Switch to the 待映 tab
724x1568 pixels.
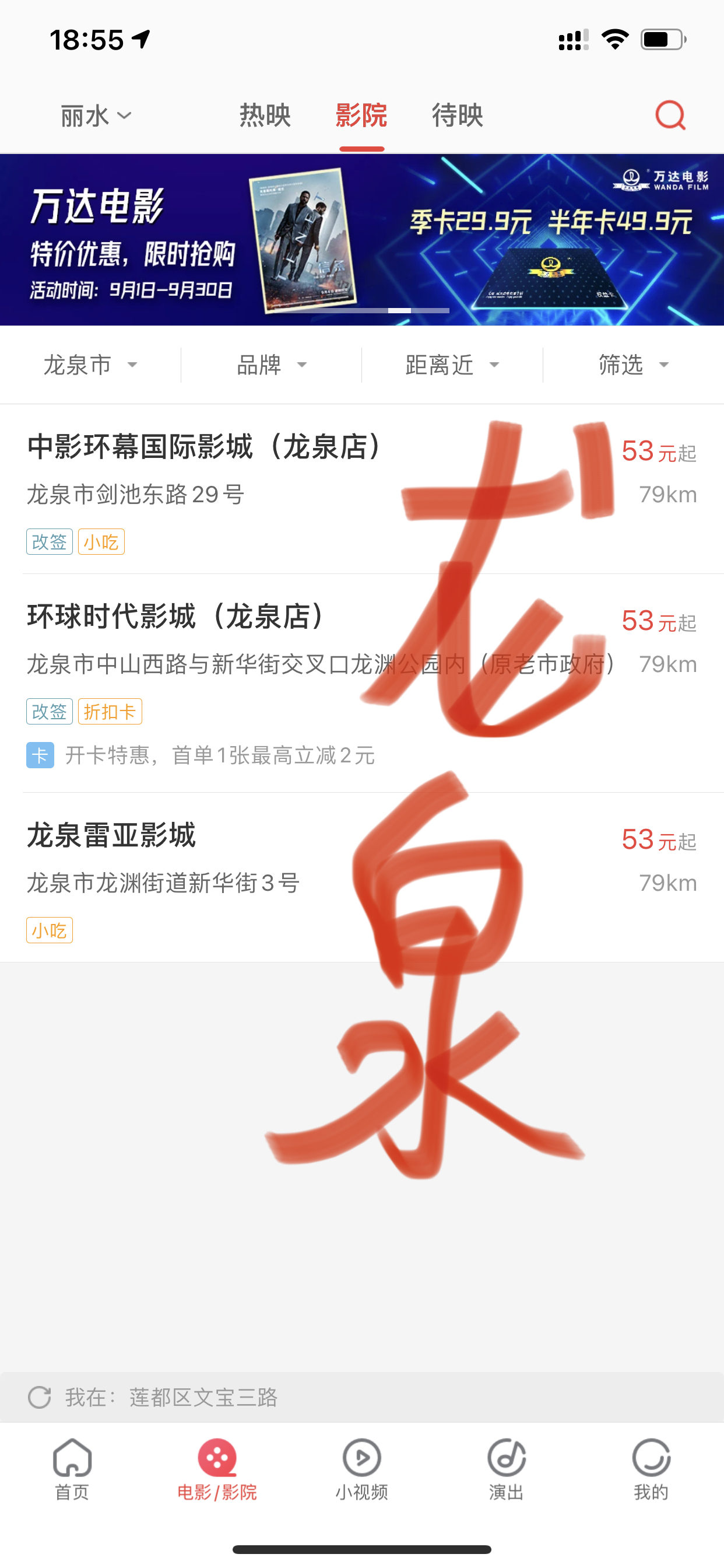coord(458,116)
